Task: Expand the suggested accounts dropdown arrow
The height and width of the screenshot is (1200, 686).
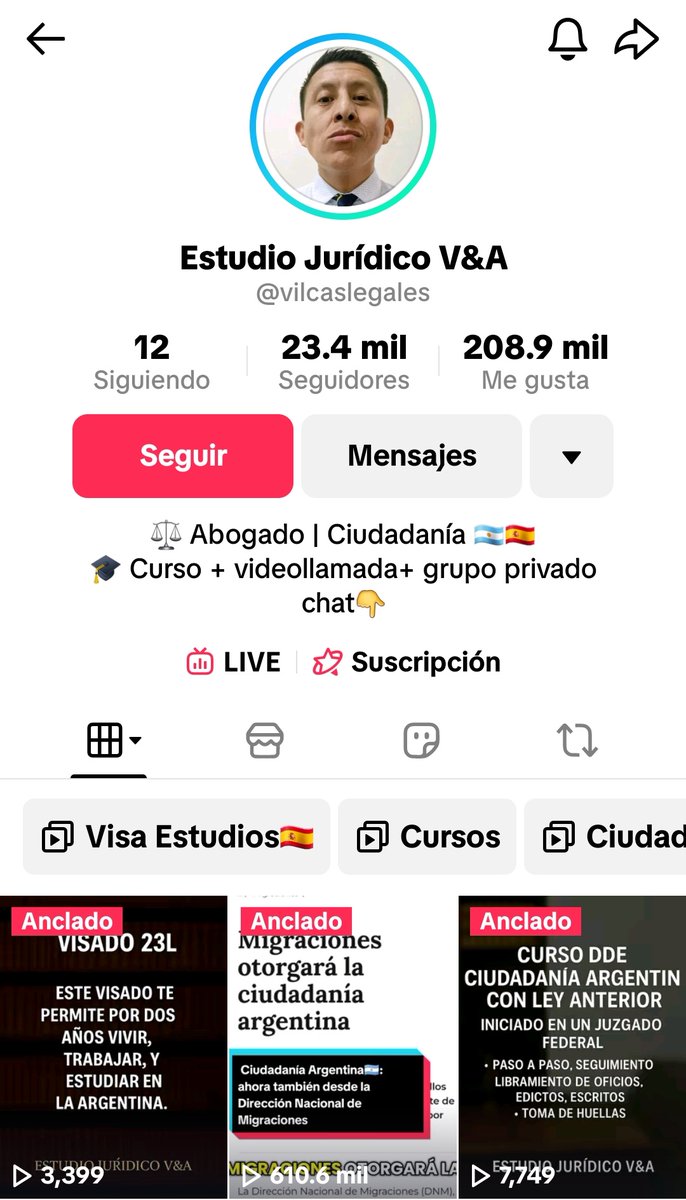Action: pyautogui.click(x=571, y=457)
